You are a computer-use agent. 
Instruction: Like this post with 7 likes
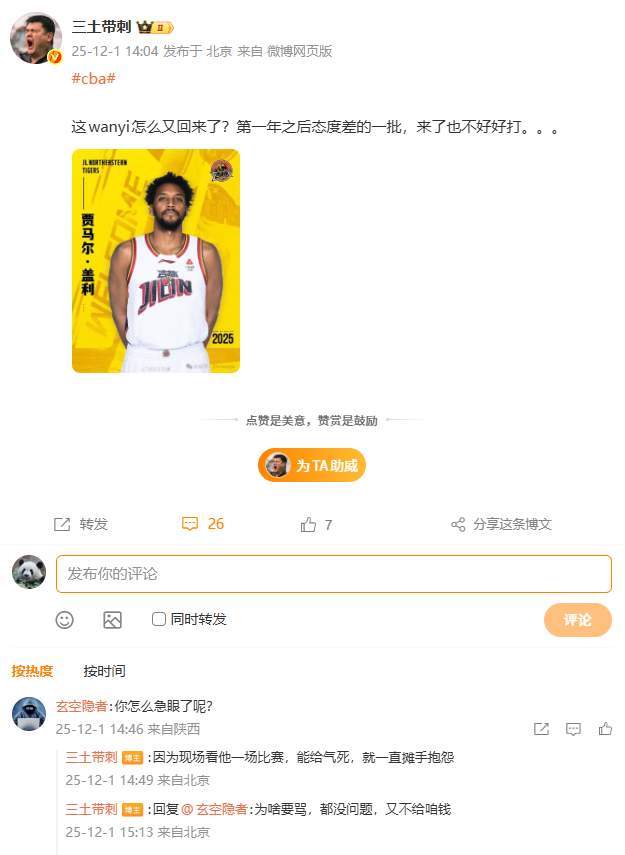coord(316,524)
